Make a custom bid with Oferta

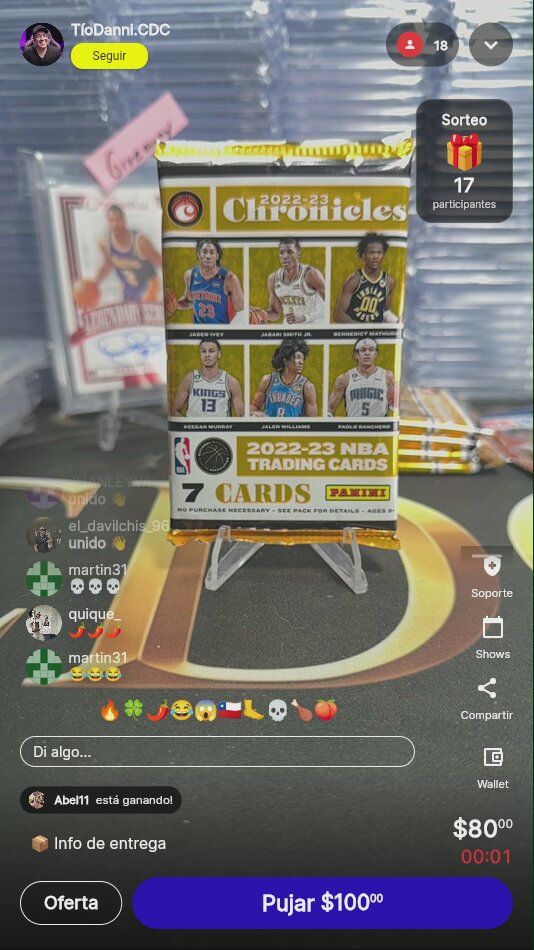pos(71,903)
